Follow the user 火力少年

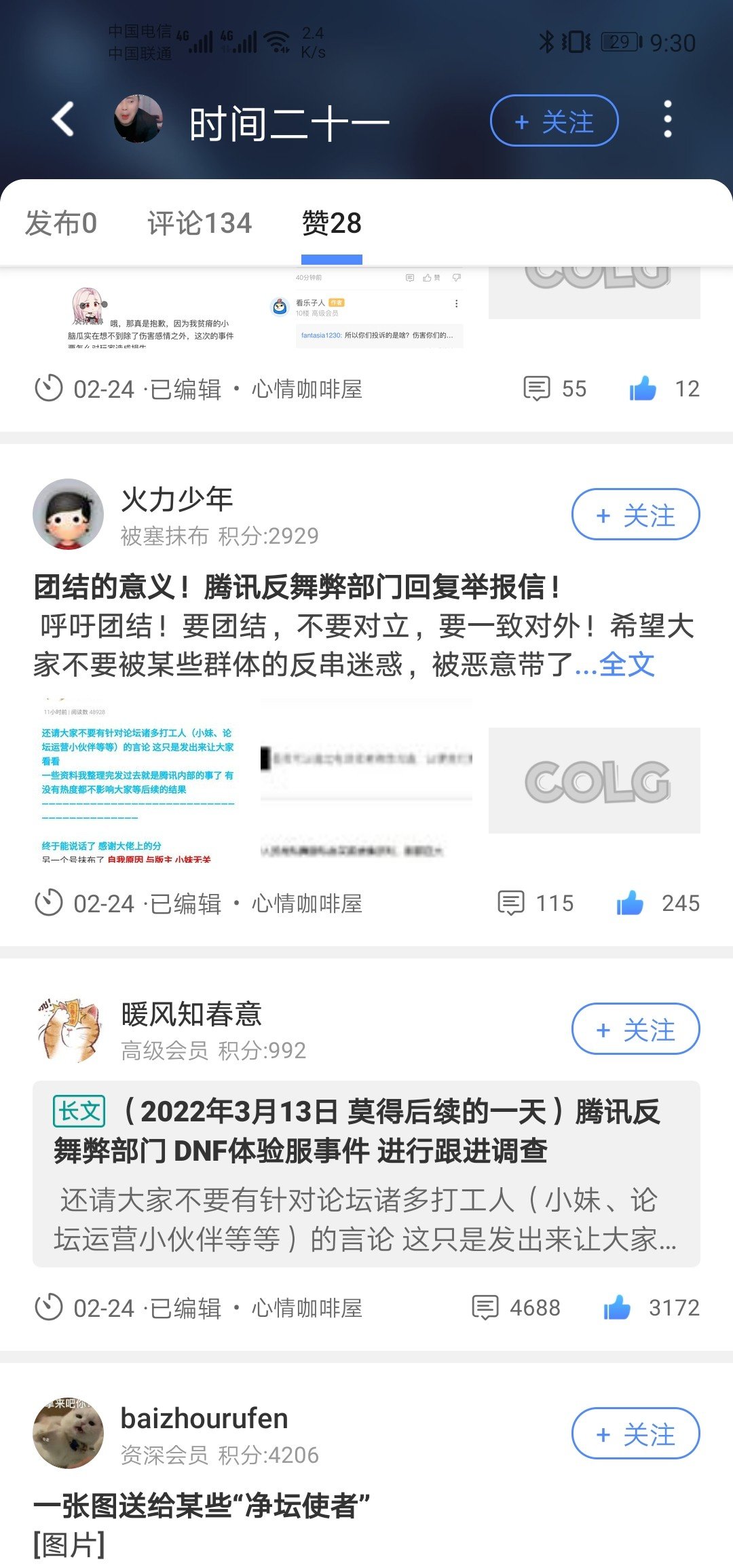[x=635, y=515]
